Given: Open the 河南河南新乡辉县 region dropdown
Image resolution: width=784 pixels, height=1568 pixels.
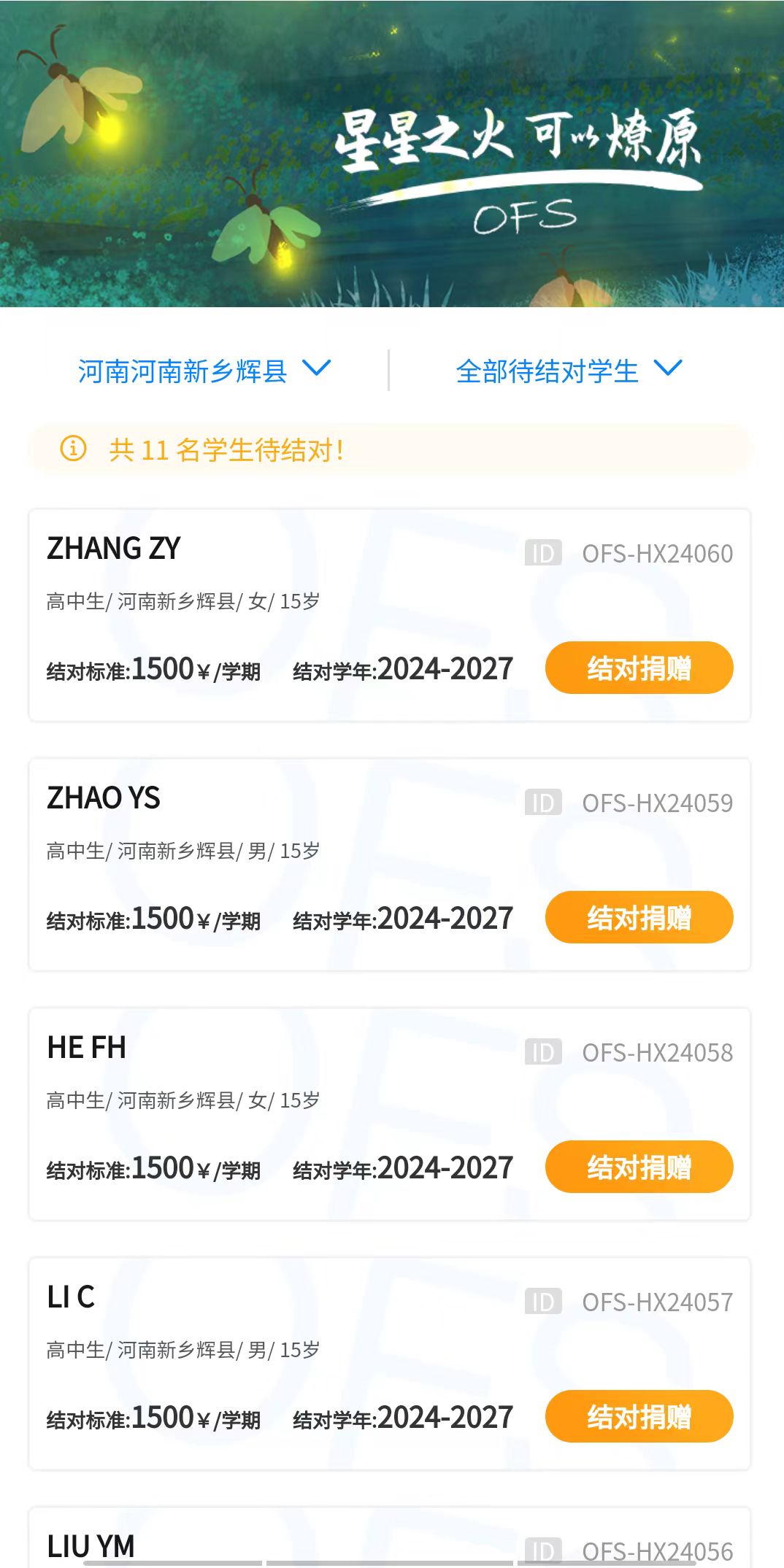Looking at the screenshot, I should (x=204, y=371).
